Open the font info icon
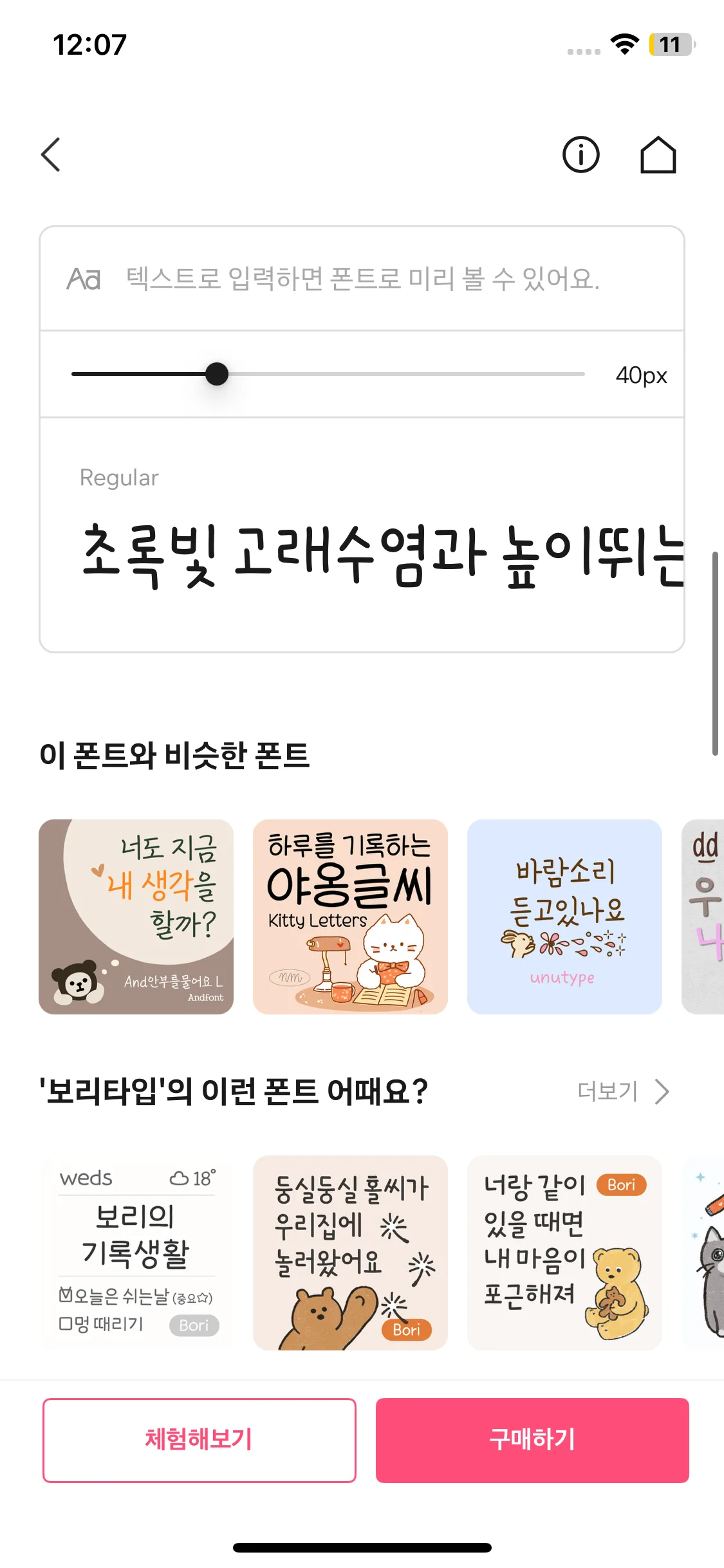This screenshot has height=1568, width=724. pos(581,154)
